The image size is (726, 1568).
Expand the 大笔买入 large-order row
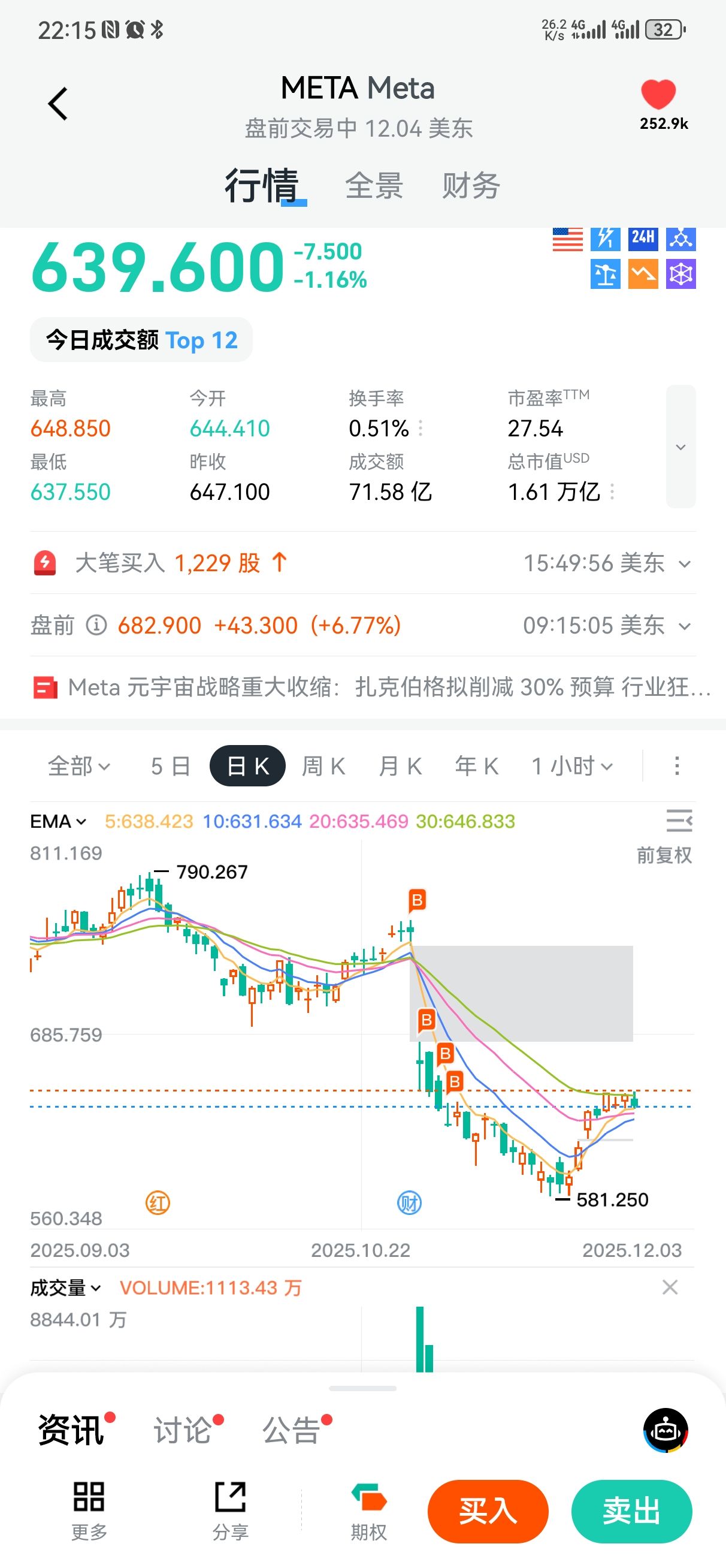[685, 563]
